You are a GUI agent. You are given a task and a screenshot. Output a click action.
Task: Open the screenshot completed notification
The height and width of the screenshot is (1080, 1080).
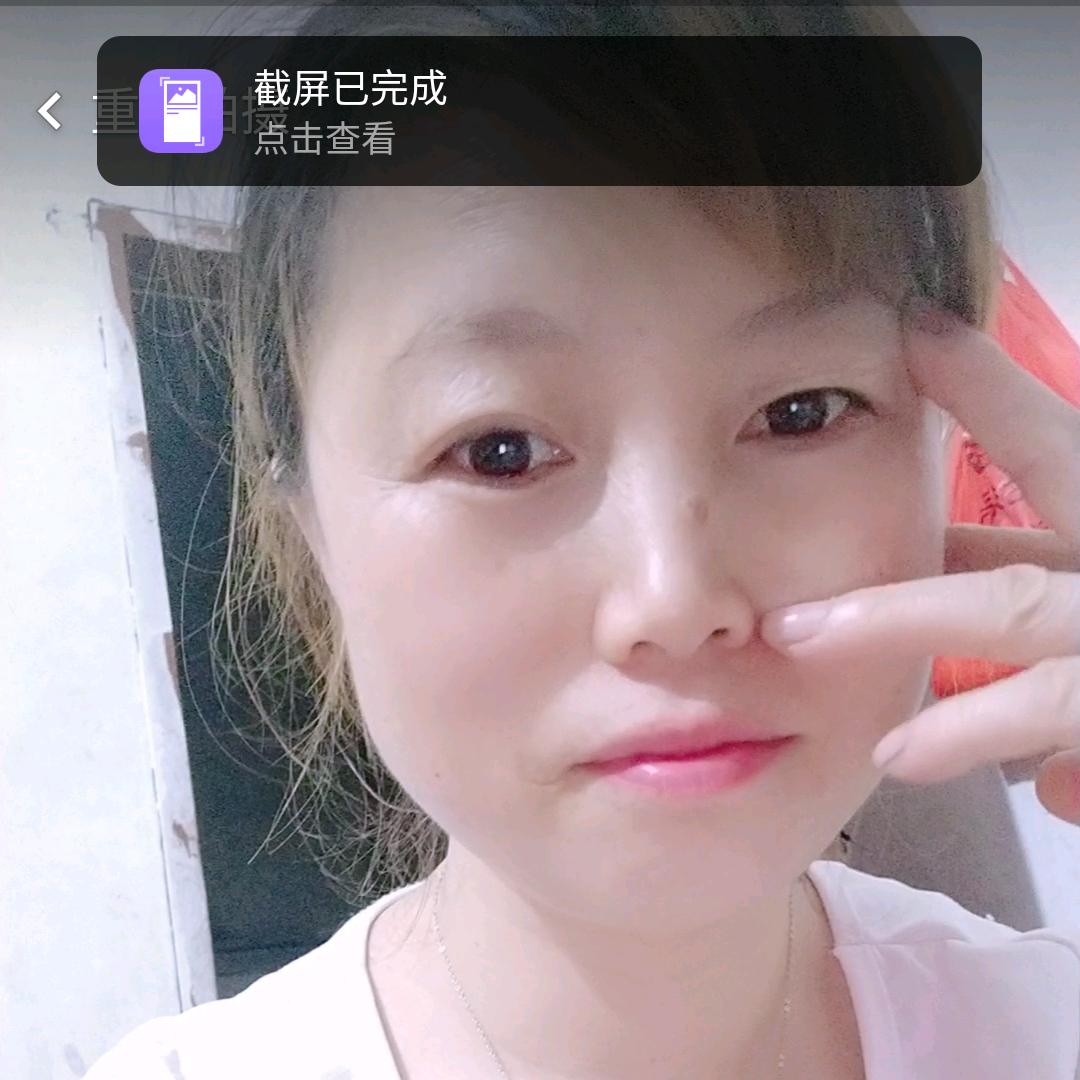539,111
